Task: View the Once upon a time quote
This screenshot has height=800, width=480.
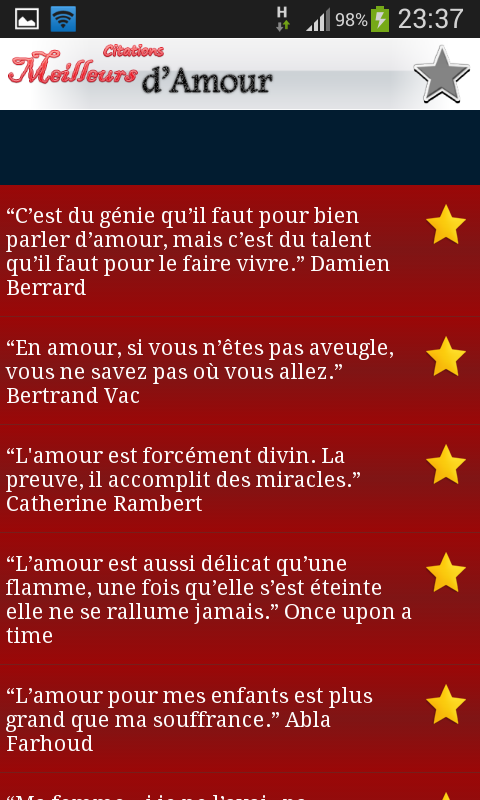Action: click(240, 598)
